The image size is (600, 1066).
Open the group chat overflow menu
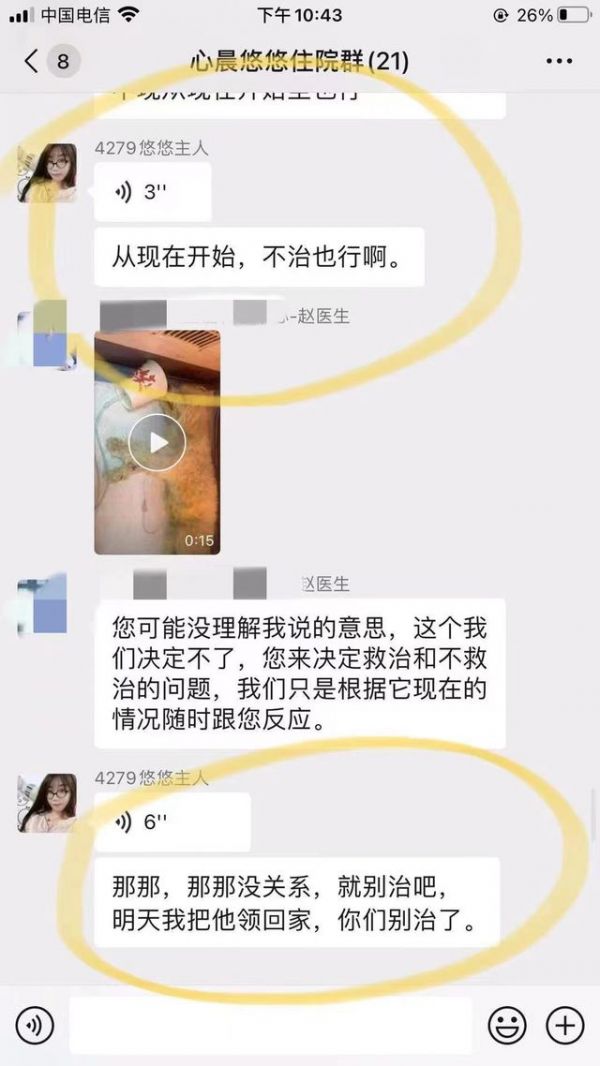[x=559, y=62]
